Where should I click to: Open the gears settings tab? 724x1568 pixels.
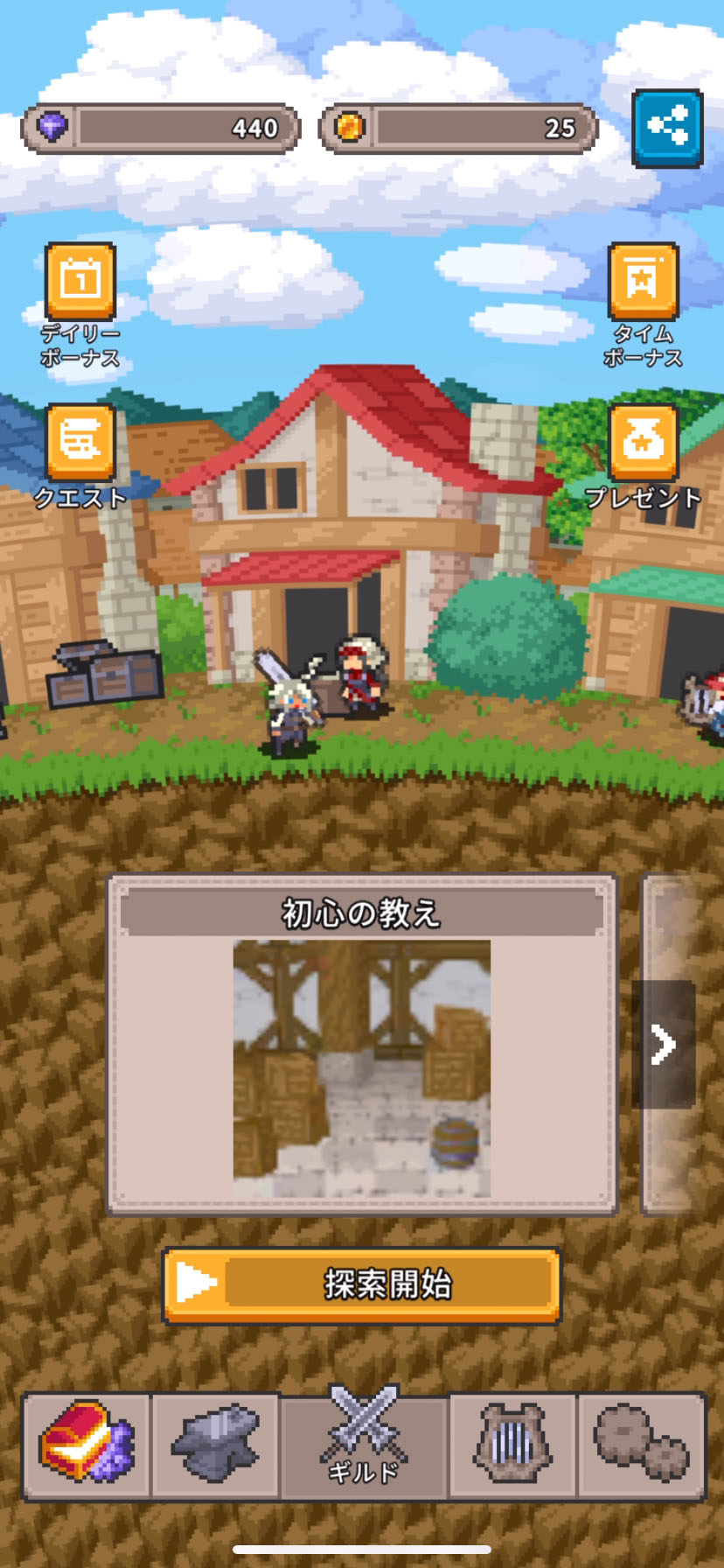tap(641, 1444)
